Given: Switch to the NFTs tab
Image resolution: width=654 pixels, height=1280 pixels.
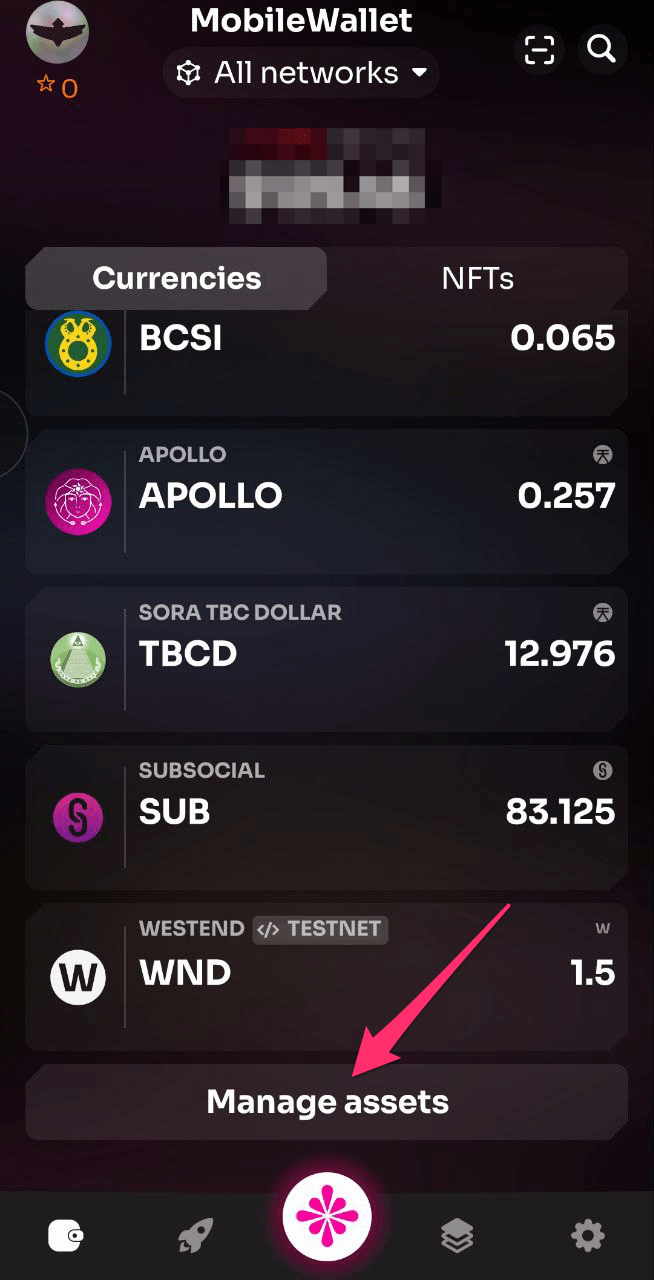Looking at the screenshot, I should 477,278.
